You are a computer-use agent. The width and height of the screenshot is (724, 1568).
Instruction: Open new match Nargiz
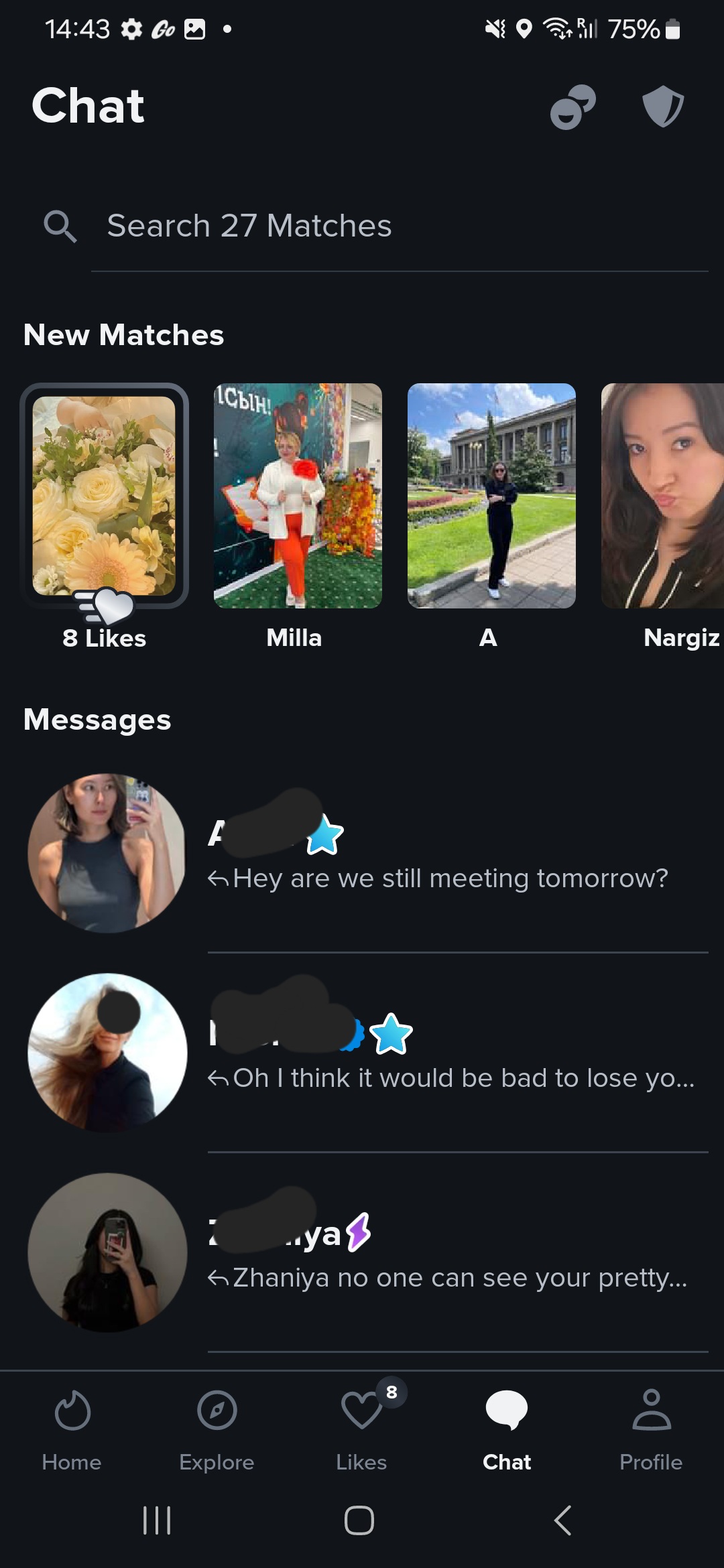pyautogui.click(x=662, y=497)
